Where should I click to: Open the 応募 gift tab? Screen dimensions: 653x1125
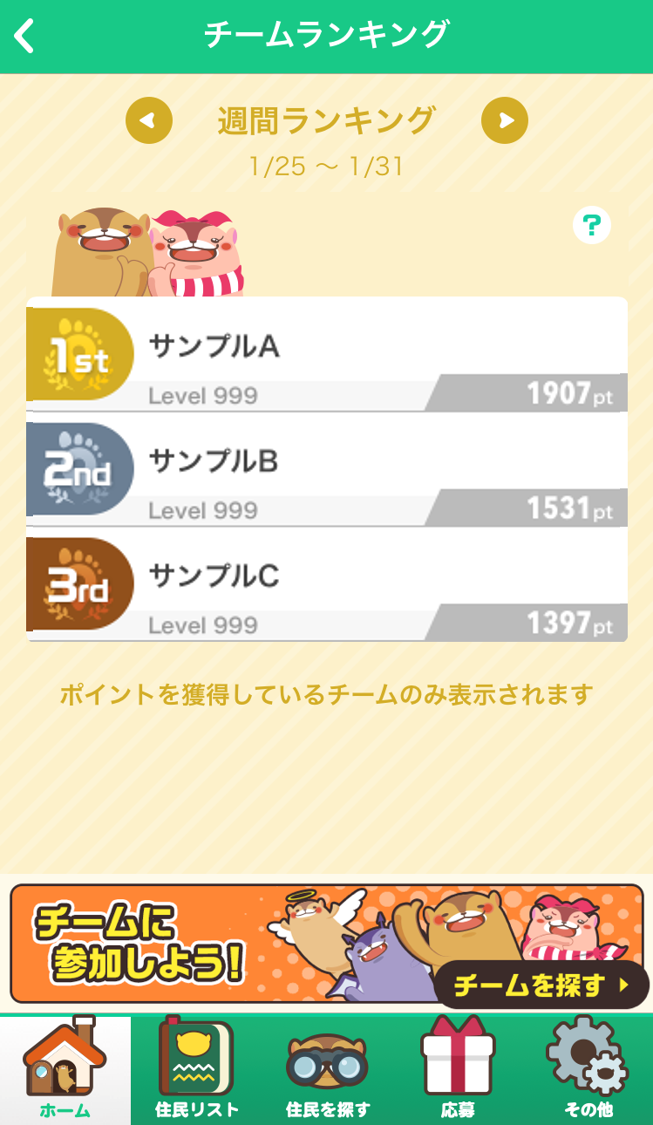(457, 1070)
